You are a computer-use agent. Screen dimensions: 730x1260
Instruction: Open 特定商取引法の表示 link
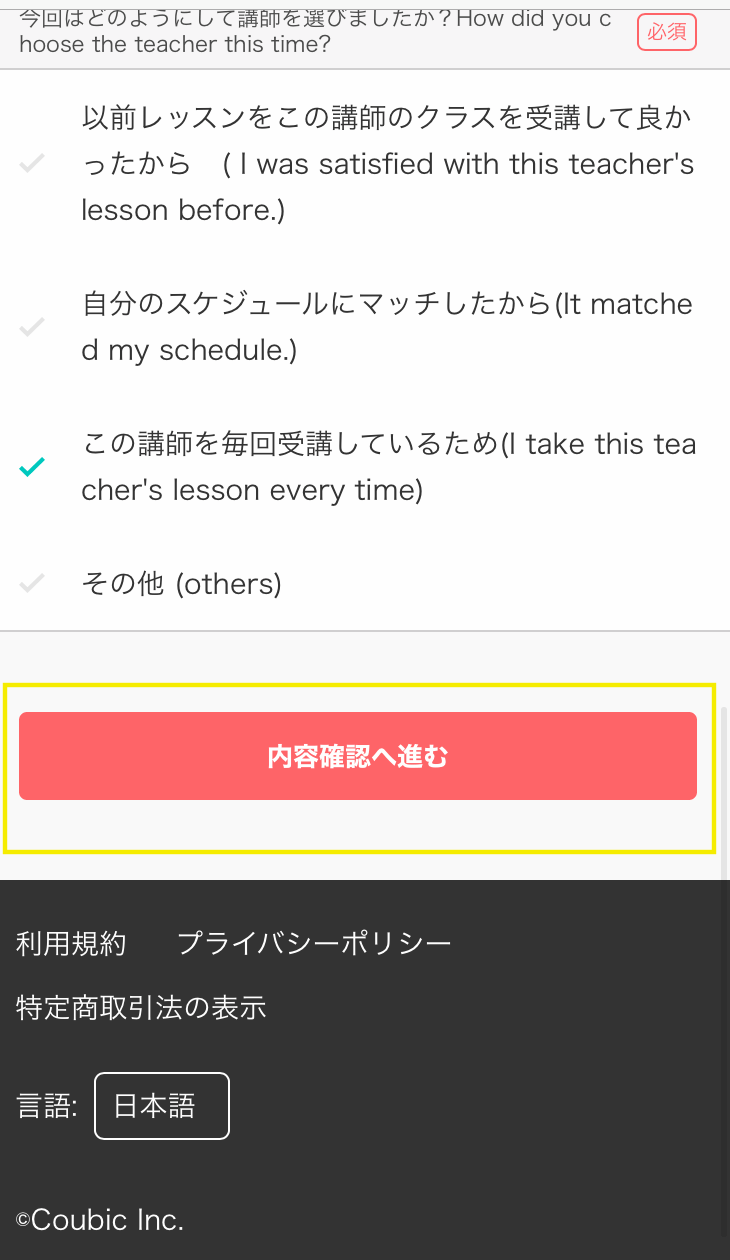[141, 1007]
